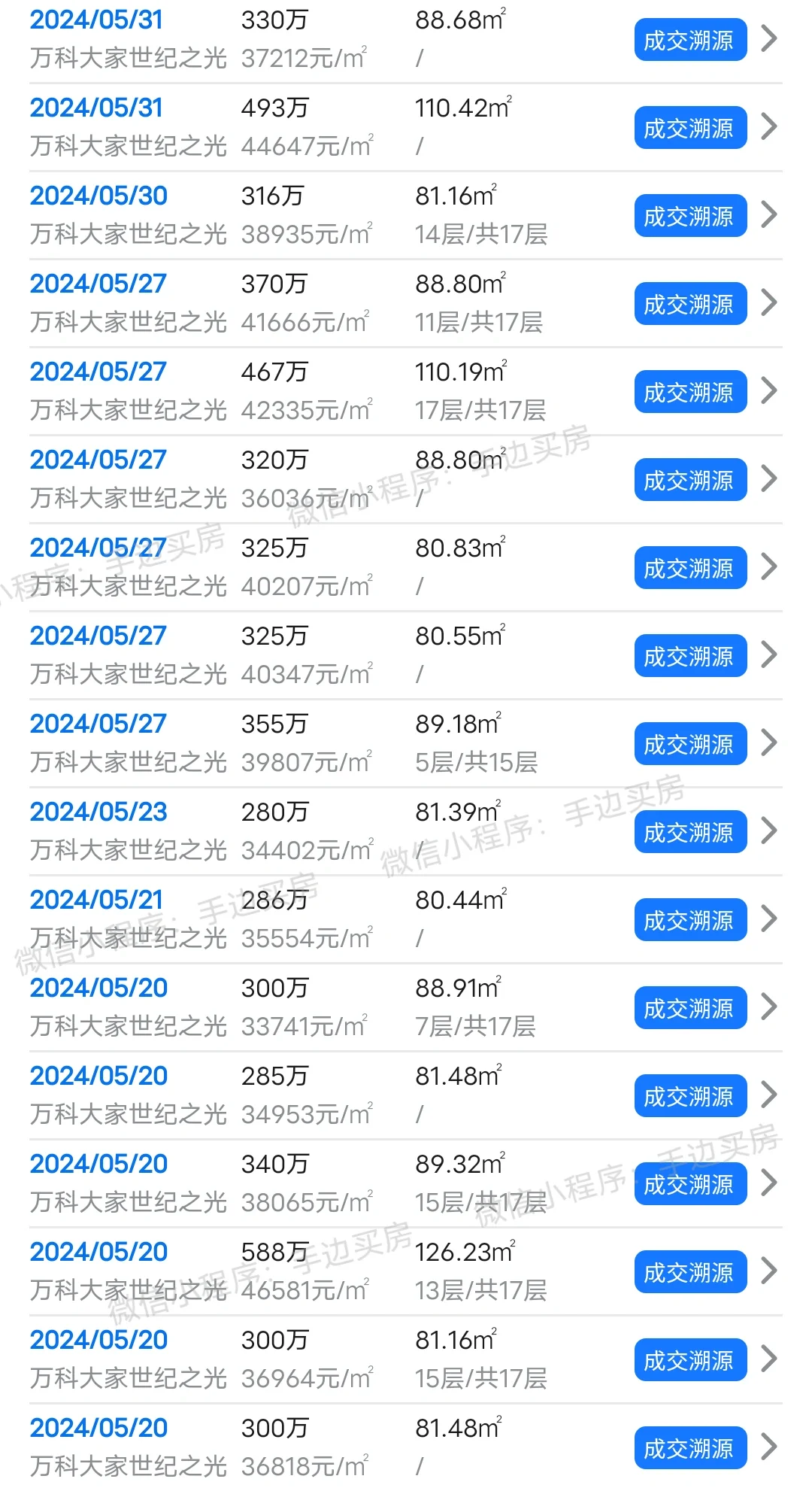This screenshot has height=1488, width=812.
Task: Tap 成交溯源 for the 2024/05/23 280万 sale
Action: 690,832
